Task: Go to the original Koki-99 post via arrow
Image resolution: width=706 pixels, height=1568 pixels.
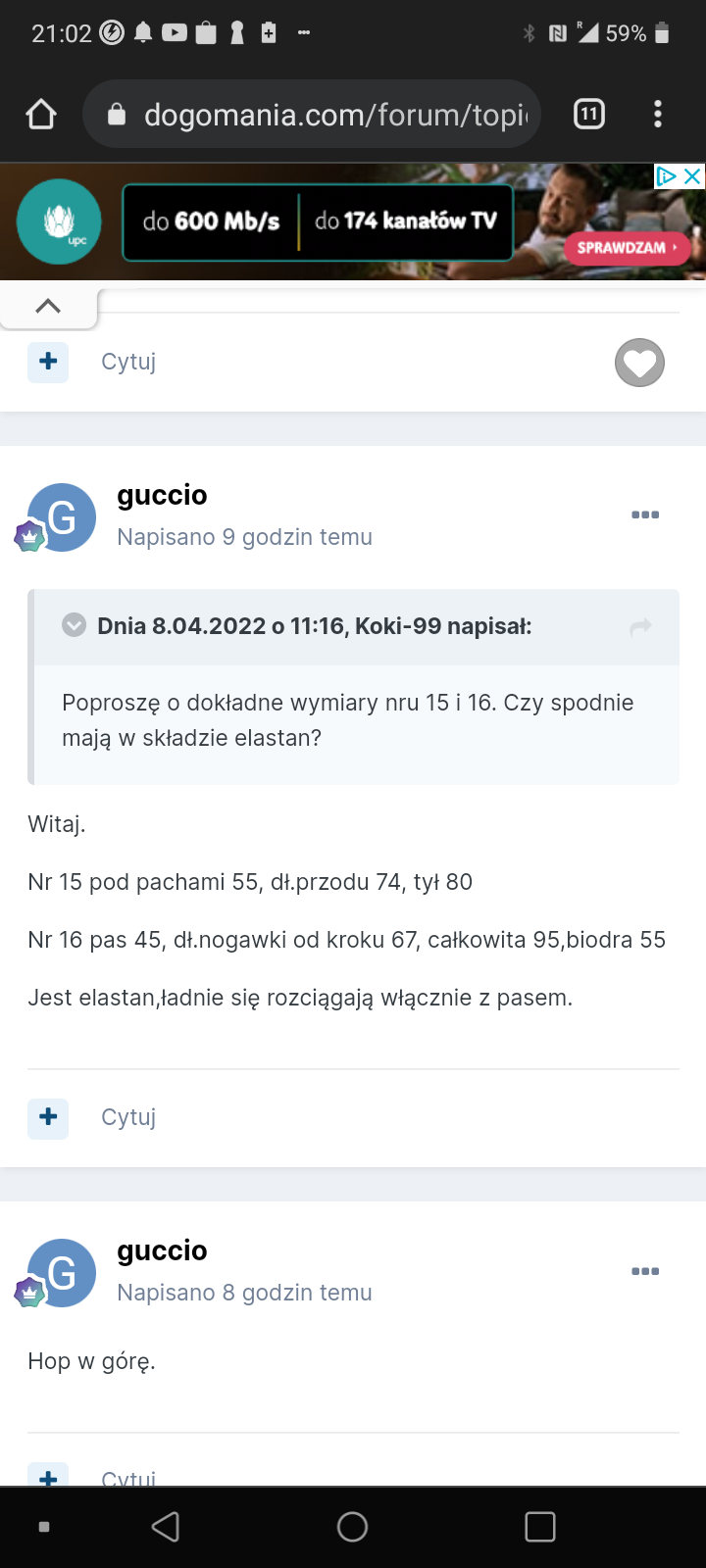Action: point(640,626)
